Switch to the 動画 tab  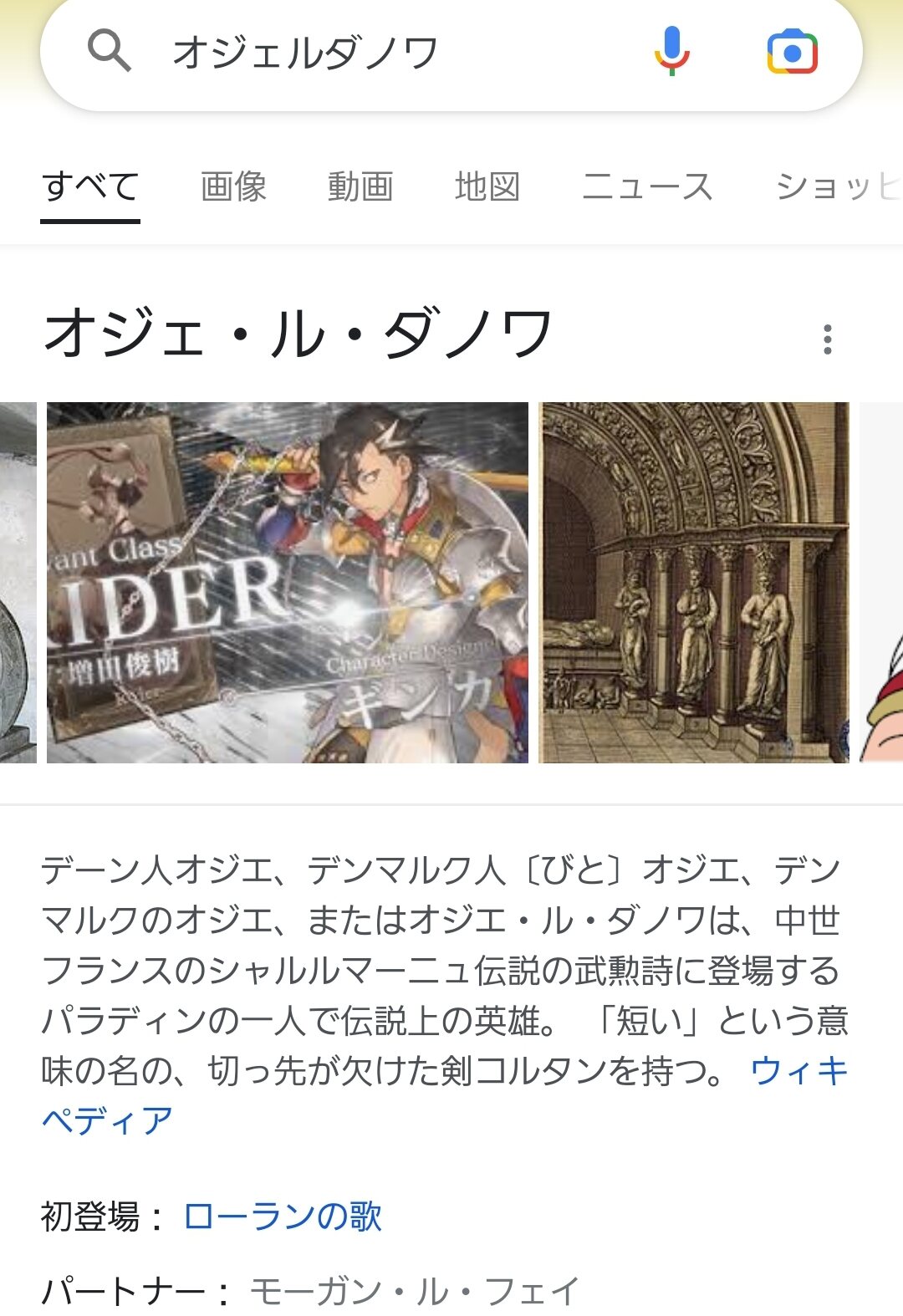tap(360, 186)
